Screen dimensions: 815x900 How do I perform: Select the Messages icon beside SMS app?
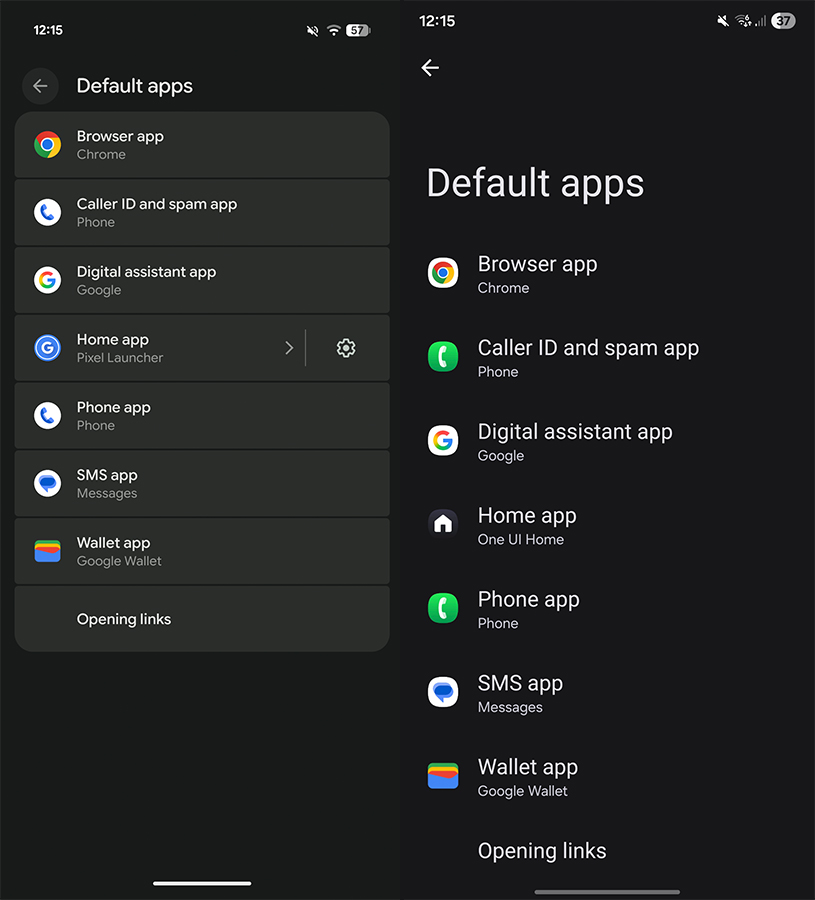pos(47,483)
